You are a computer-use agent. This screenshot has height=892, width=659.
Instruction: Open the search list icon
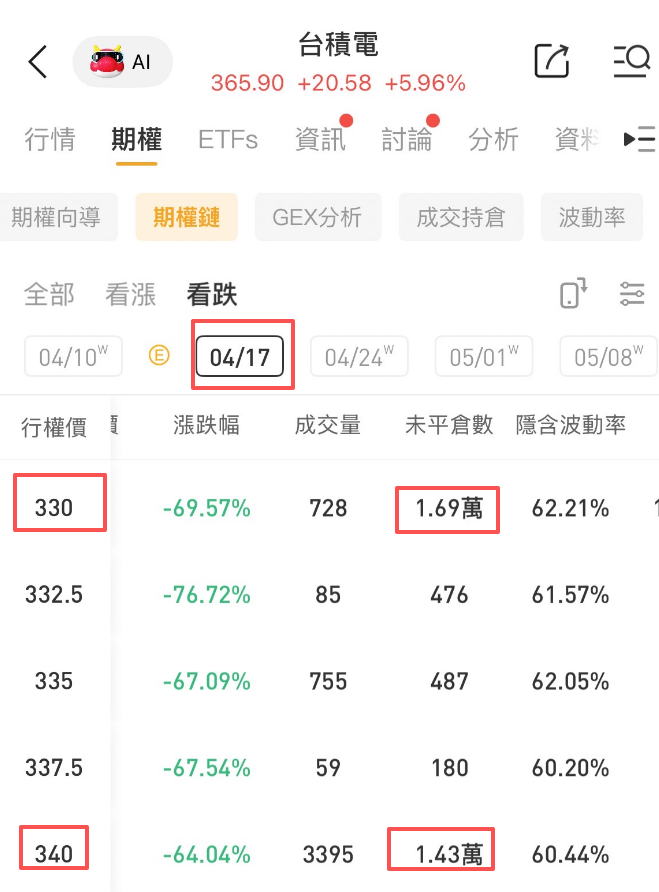(x=631, y=61)
